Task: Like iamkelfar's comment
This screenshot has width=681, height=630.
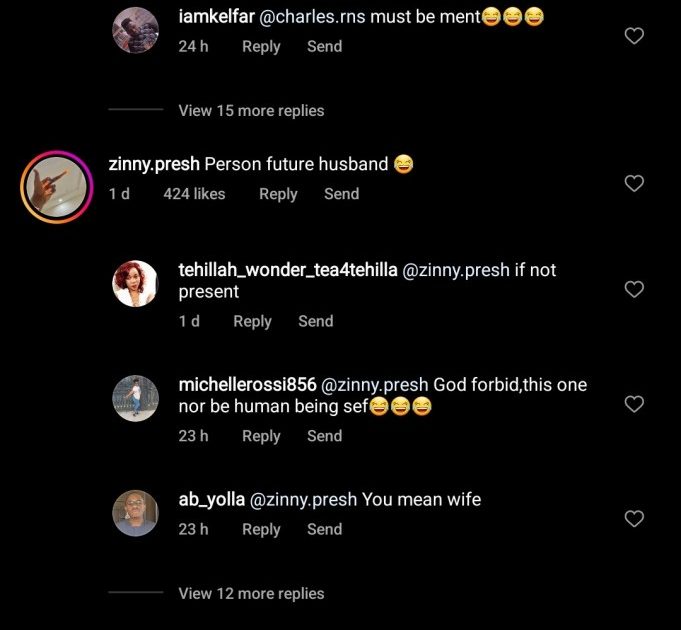Action: (x=633, y=36)
